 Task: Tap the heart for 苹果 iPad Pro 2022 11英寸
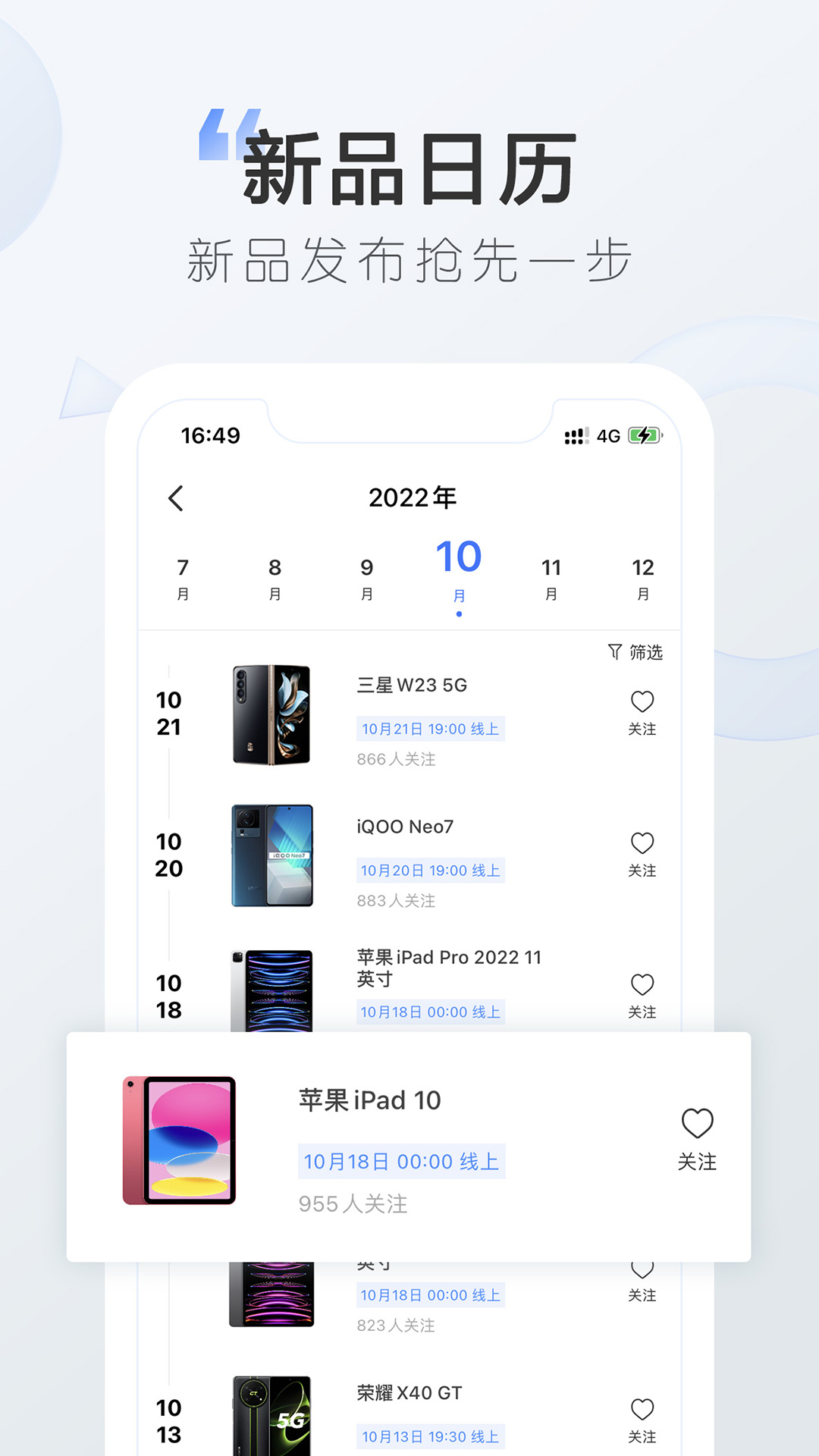tap(643, 984)
